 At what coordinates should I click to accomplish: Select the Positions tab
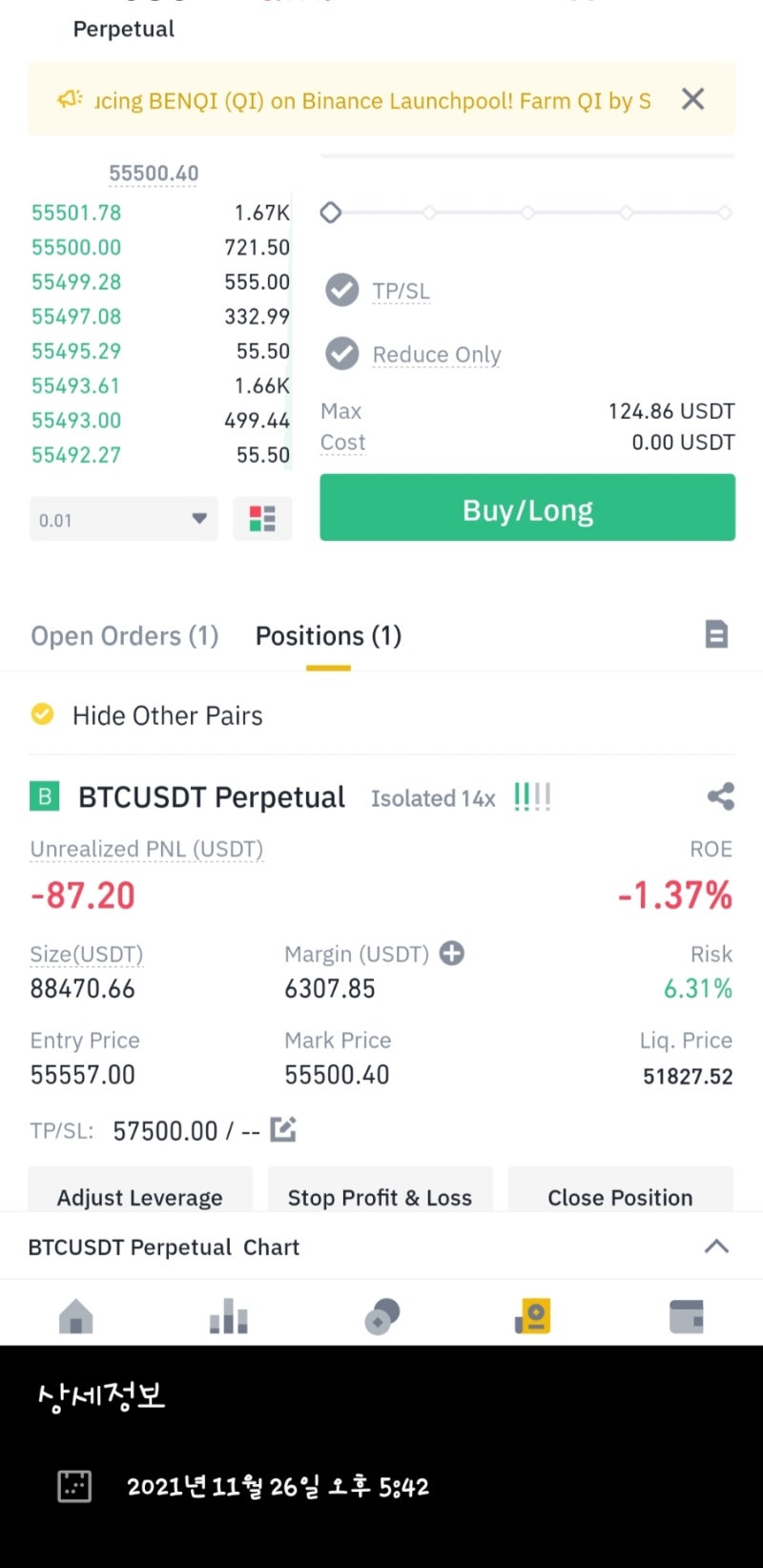[x=328, y=636]
